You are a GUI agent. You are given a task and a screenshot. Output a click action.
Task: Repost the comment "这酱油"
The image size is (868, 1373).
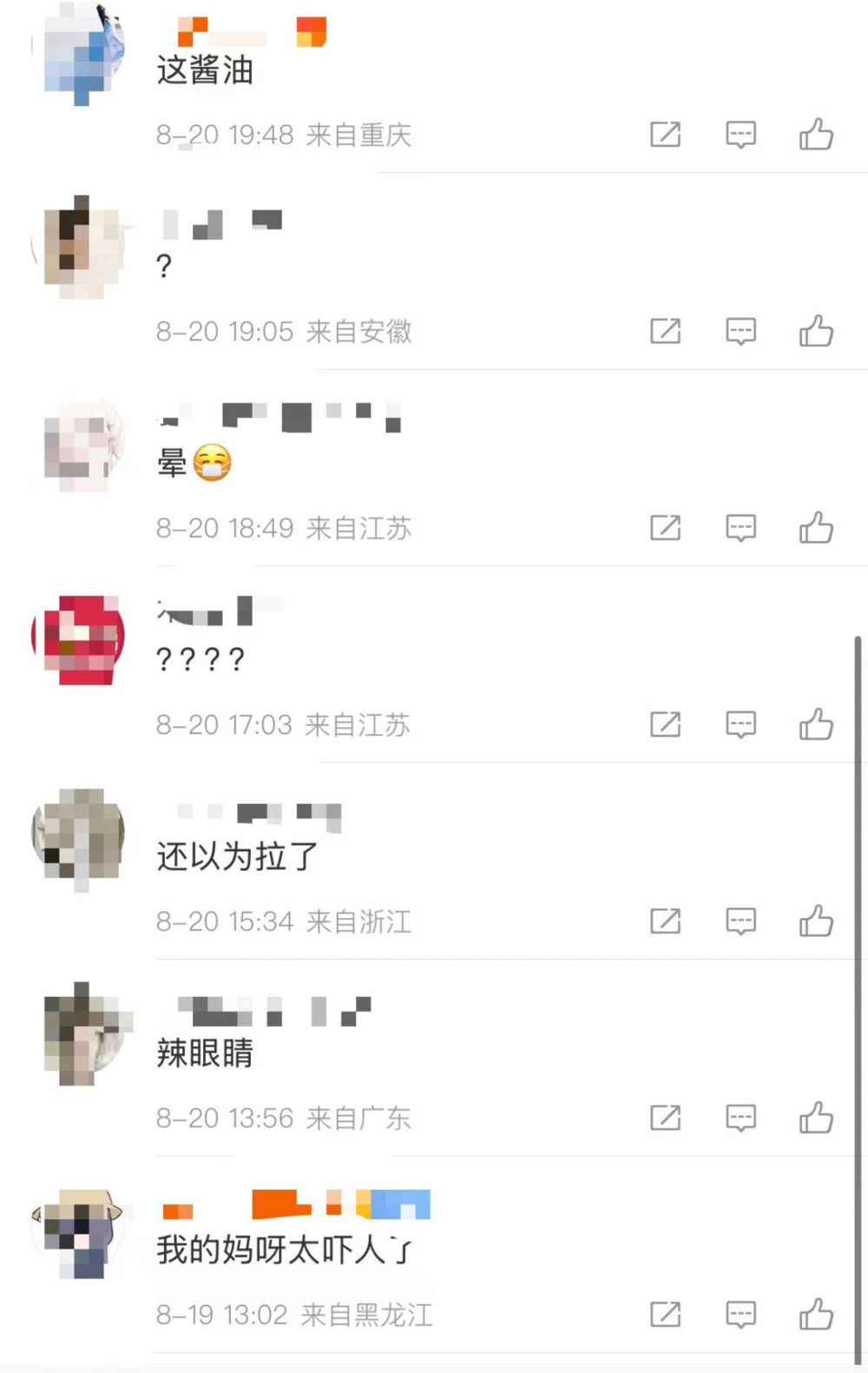(x=666, y=135)
